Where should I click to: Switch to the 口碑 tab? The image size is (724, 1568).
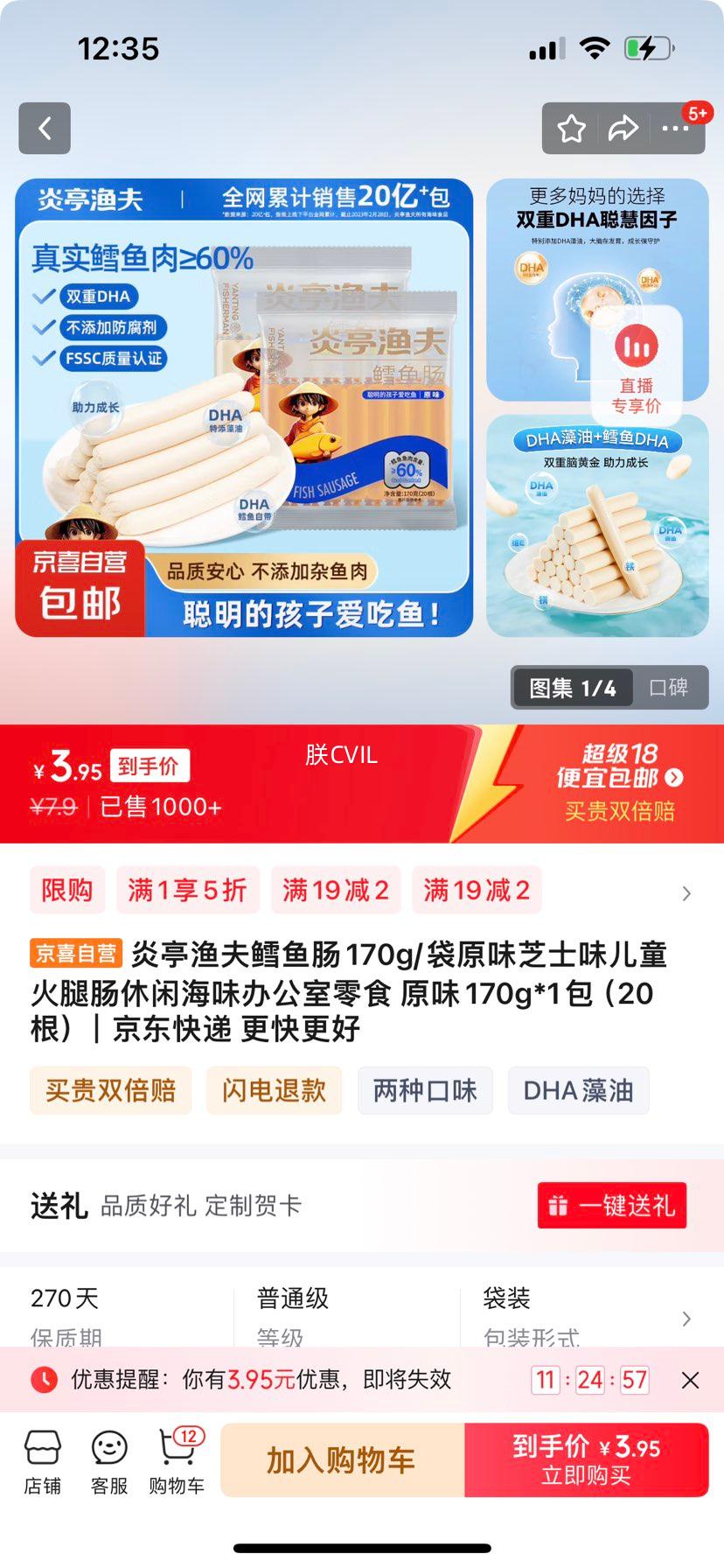[x=671, y=688]
